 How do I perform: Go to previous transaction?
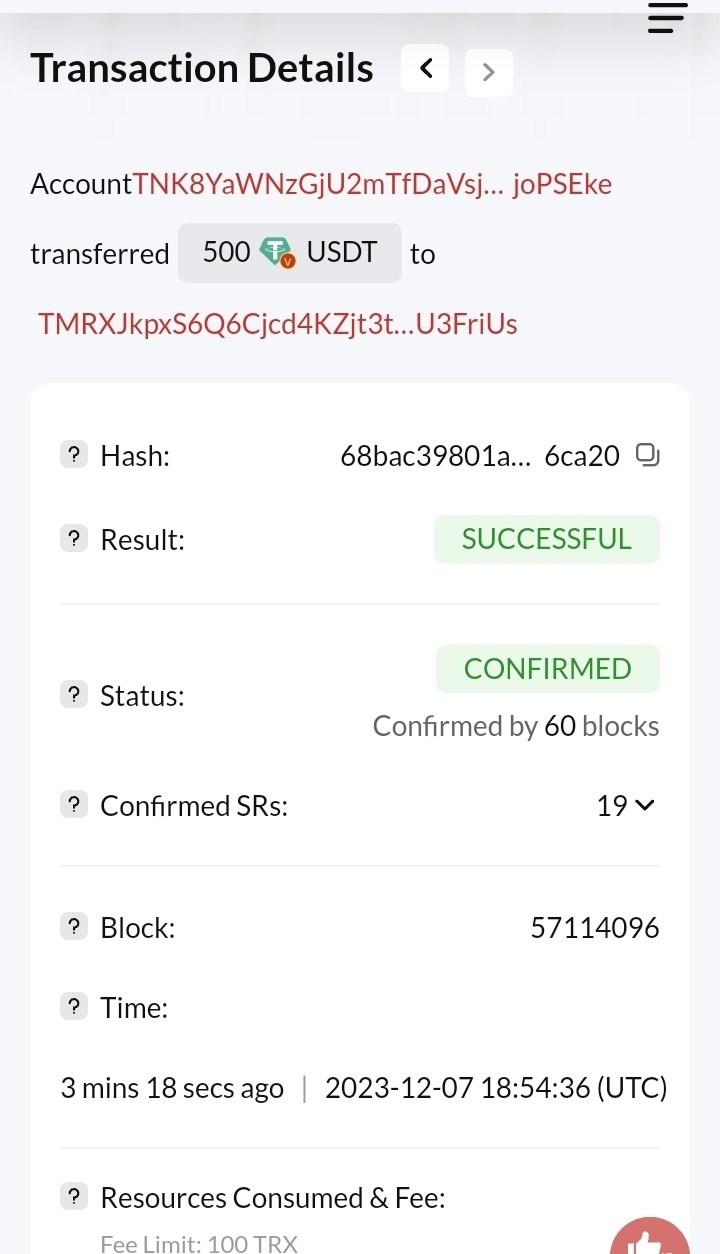click(x=425, y=69)
